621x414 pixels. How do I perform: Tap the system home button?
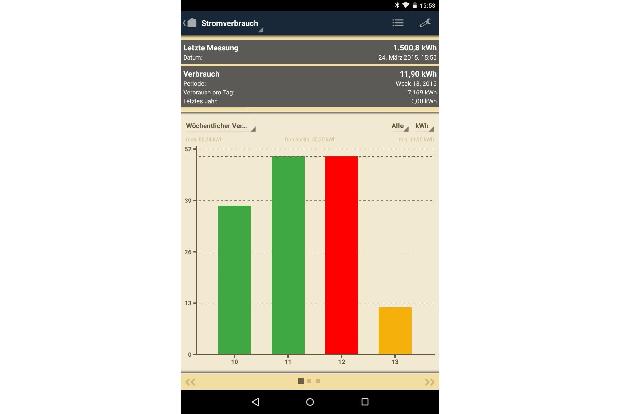(310, 402)
